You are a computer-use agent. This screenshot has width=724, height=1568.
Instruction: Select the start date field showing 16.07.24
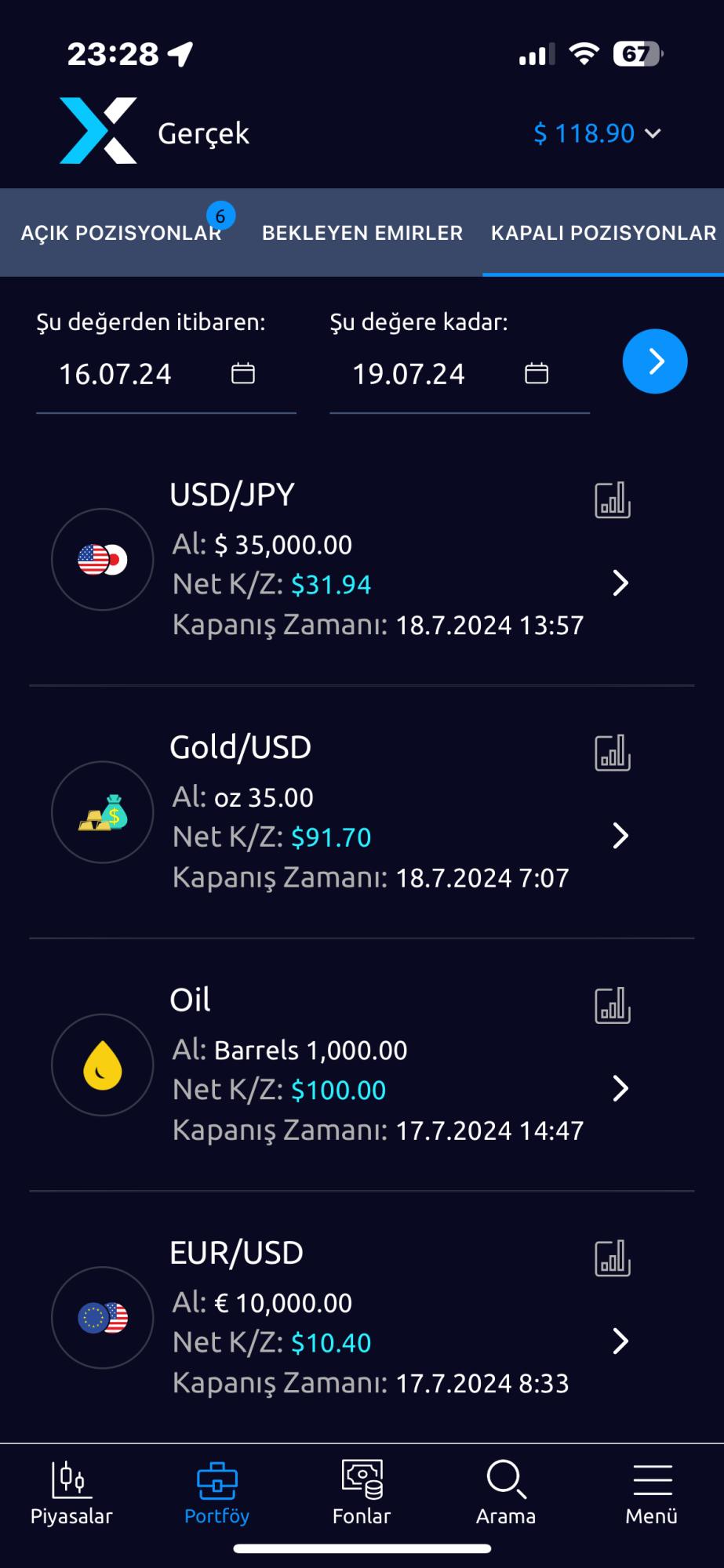[116, 374]
